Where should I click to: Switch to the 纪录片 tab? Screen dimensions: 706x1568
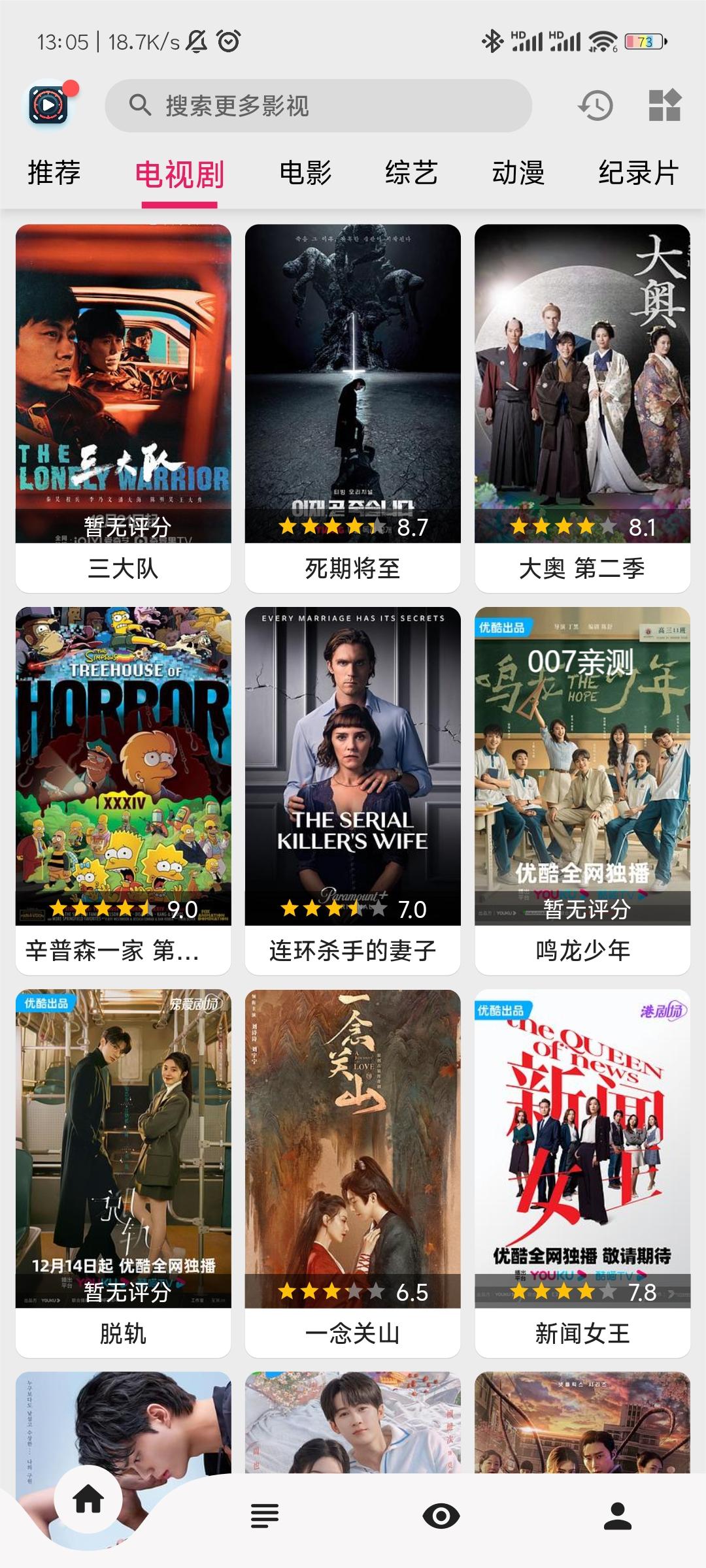(637, 172)
